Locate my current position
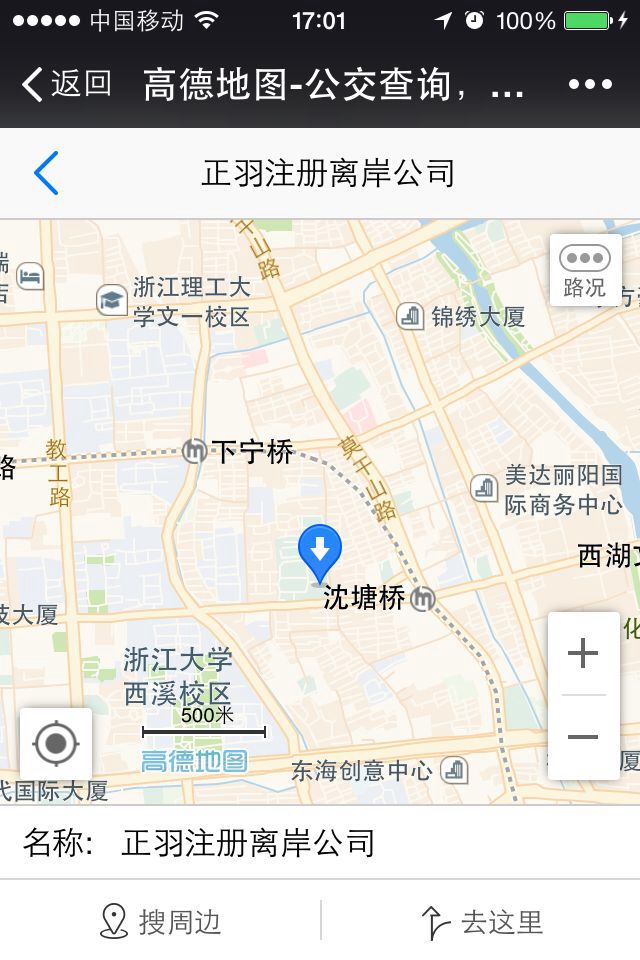This screenshot has height=960, width=640. [56, 744]
